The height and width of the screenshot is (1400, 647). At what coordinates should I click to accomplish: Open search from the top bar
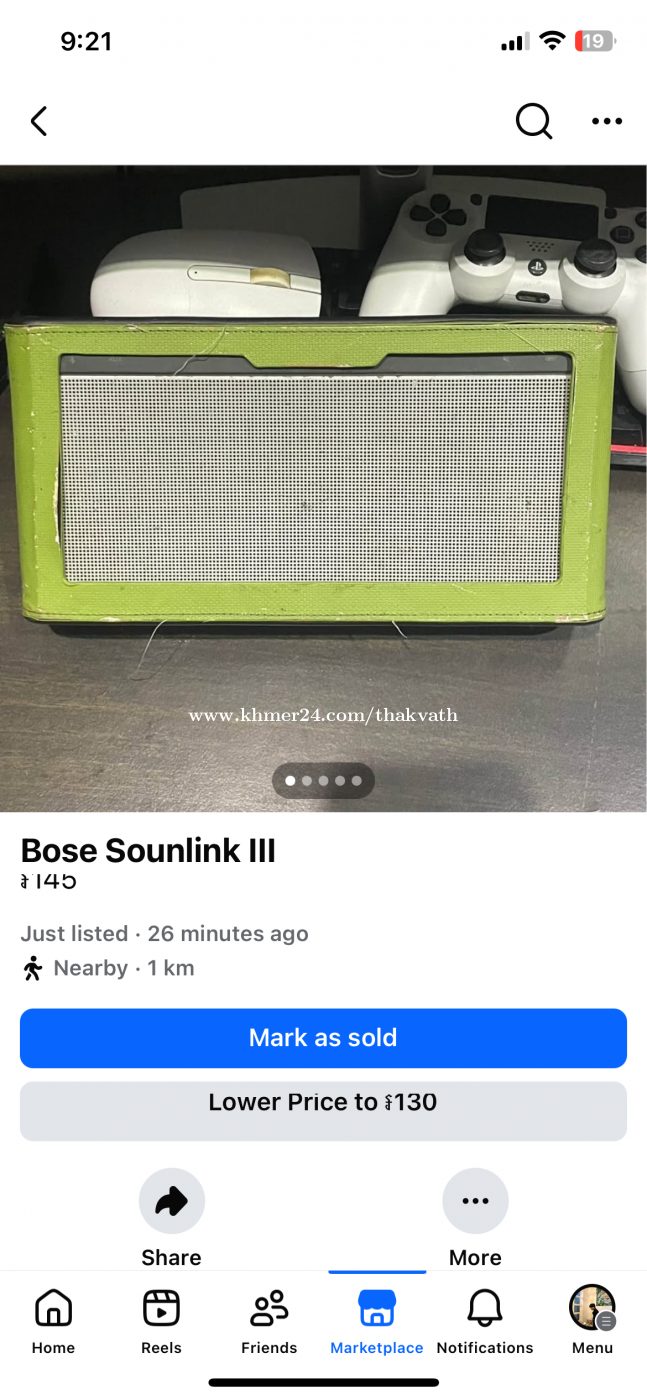[x=533, y=122]
